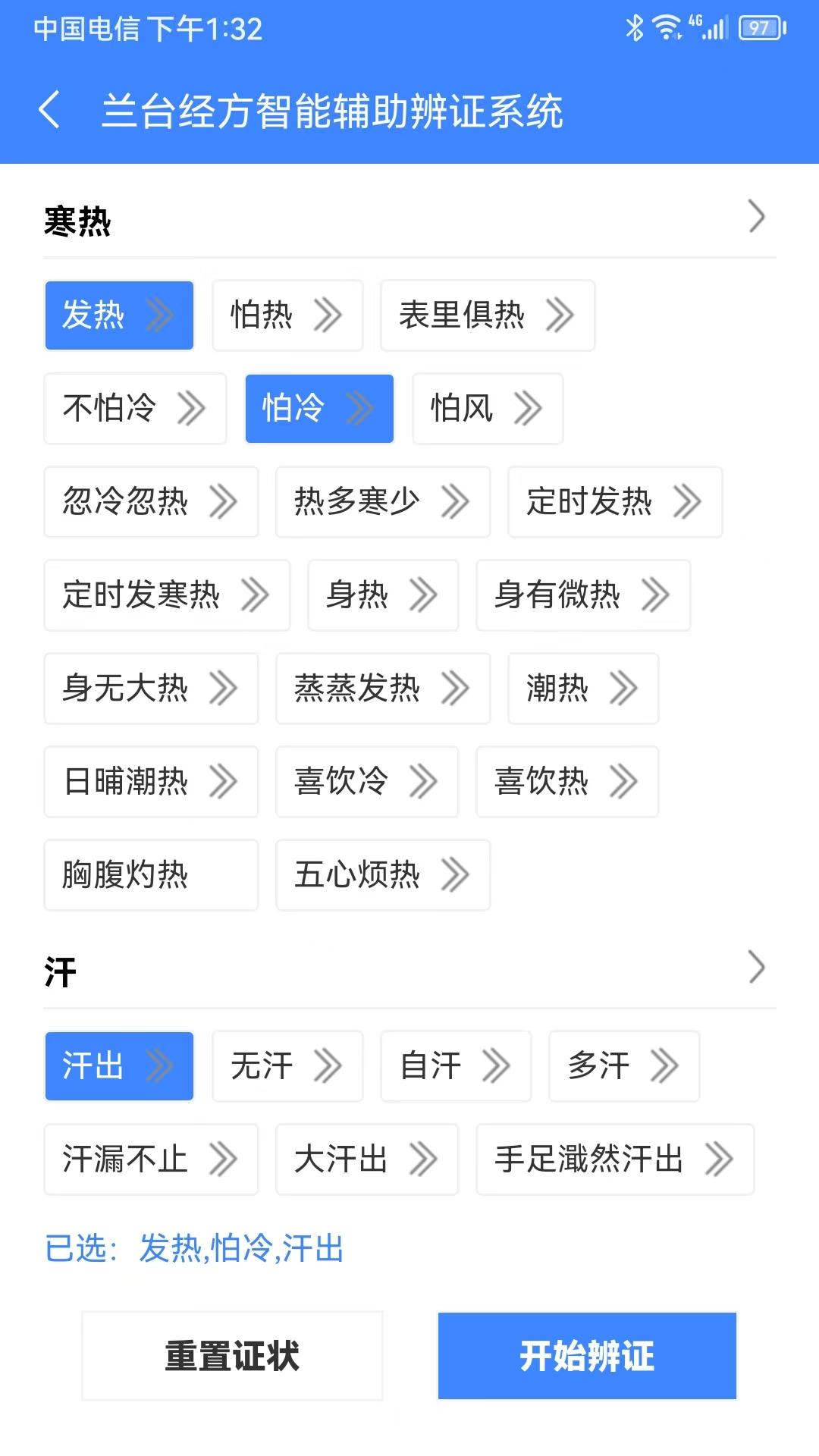819x1456 pixels.
Task: Click the double-arrow icon on 怕风
Action: click(x=529, y=409)
